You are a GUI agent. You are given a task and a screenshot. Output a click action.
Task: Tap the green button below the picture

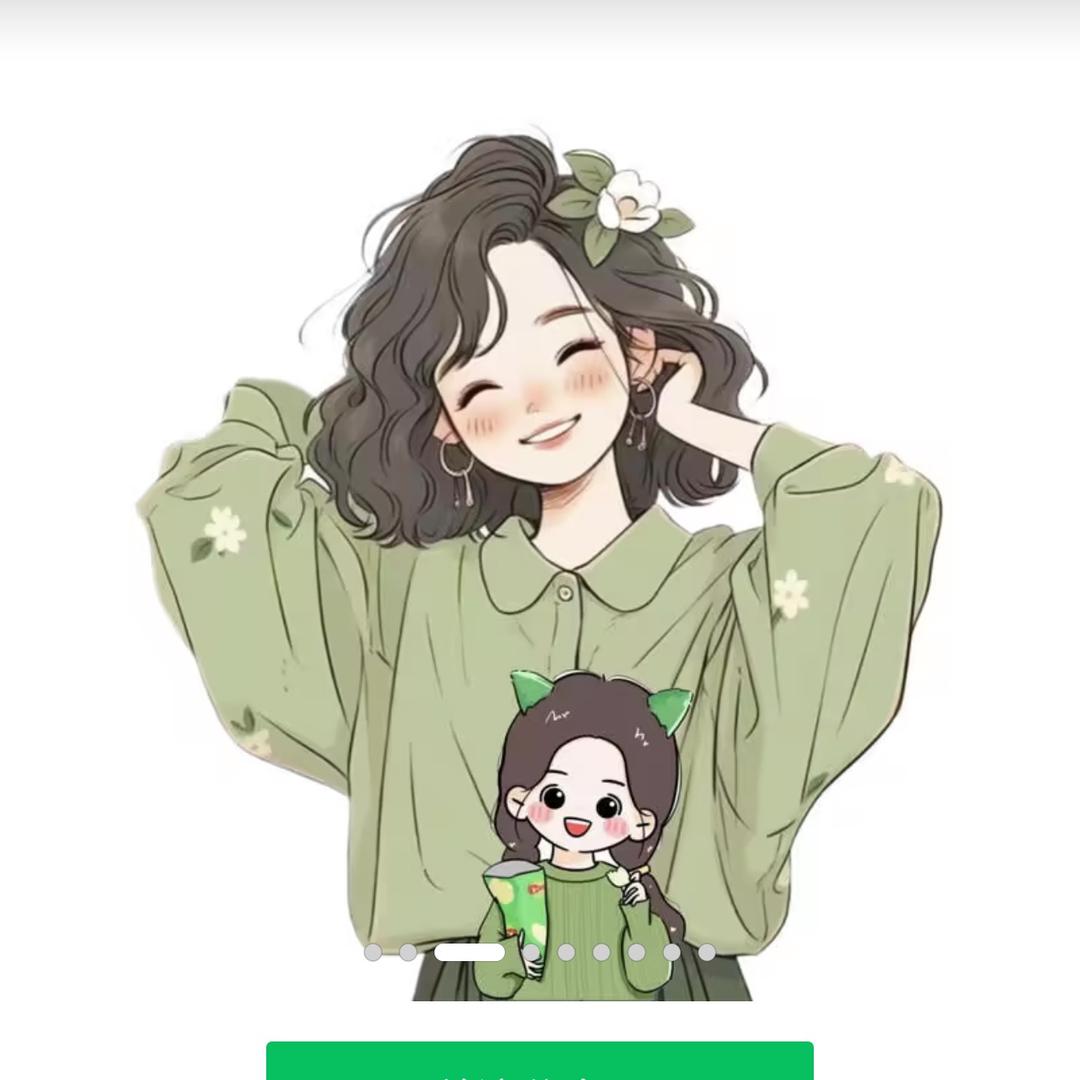point(540,1062)
